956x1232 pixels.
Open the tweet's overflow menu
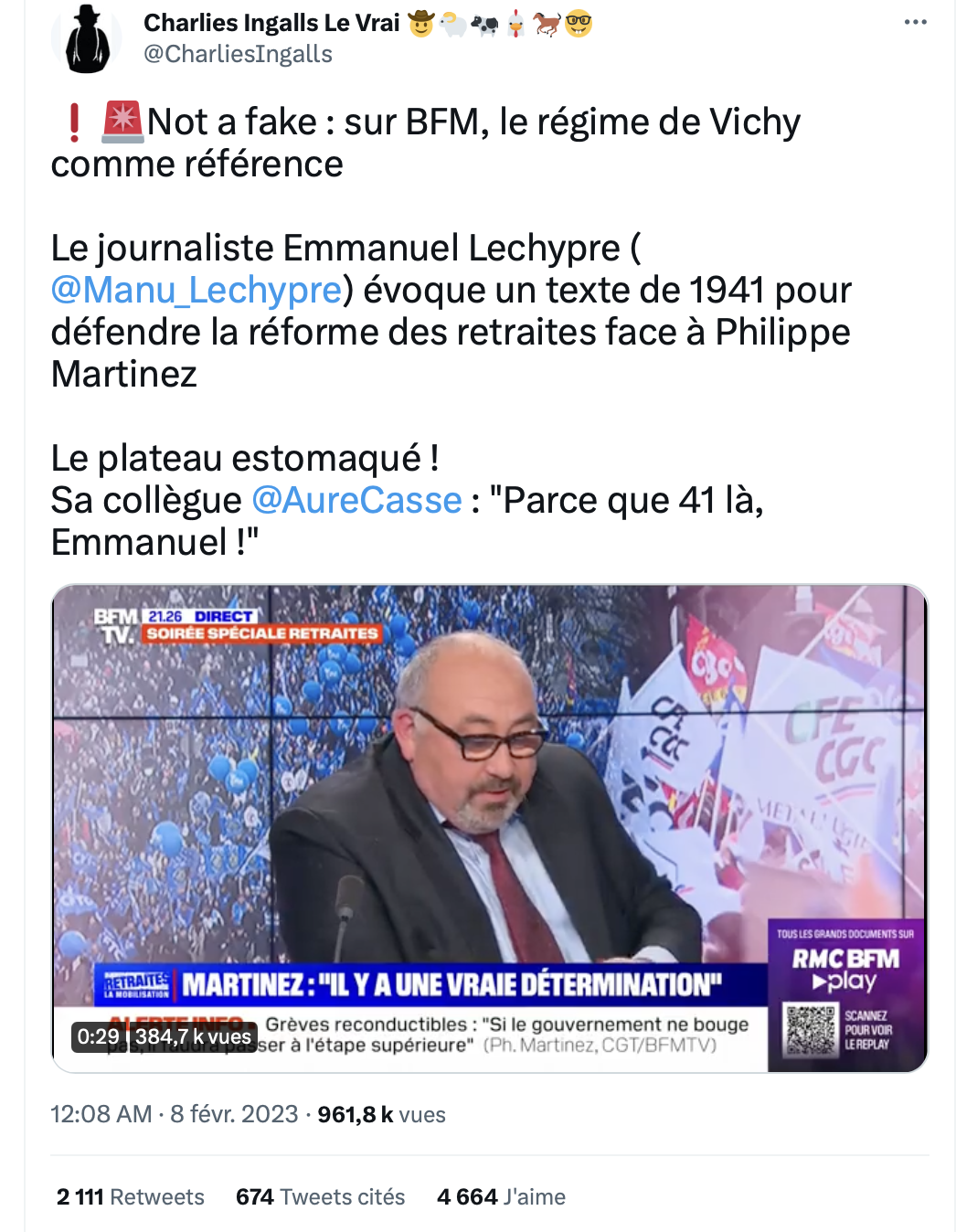(915, 22)
